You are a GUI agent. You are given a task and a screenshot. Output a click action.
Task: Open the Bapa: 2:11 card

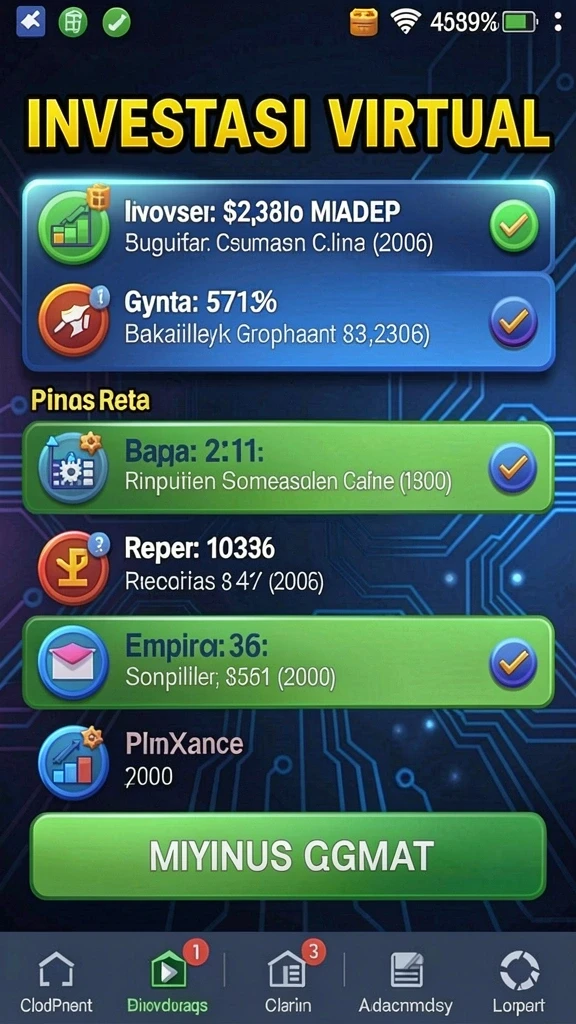coord(288,468)
